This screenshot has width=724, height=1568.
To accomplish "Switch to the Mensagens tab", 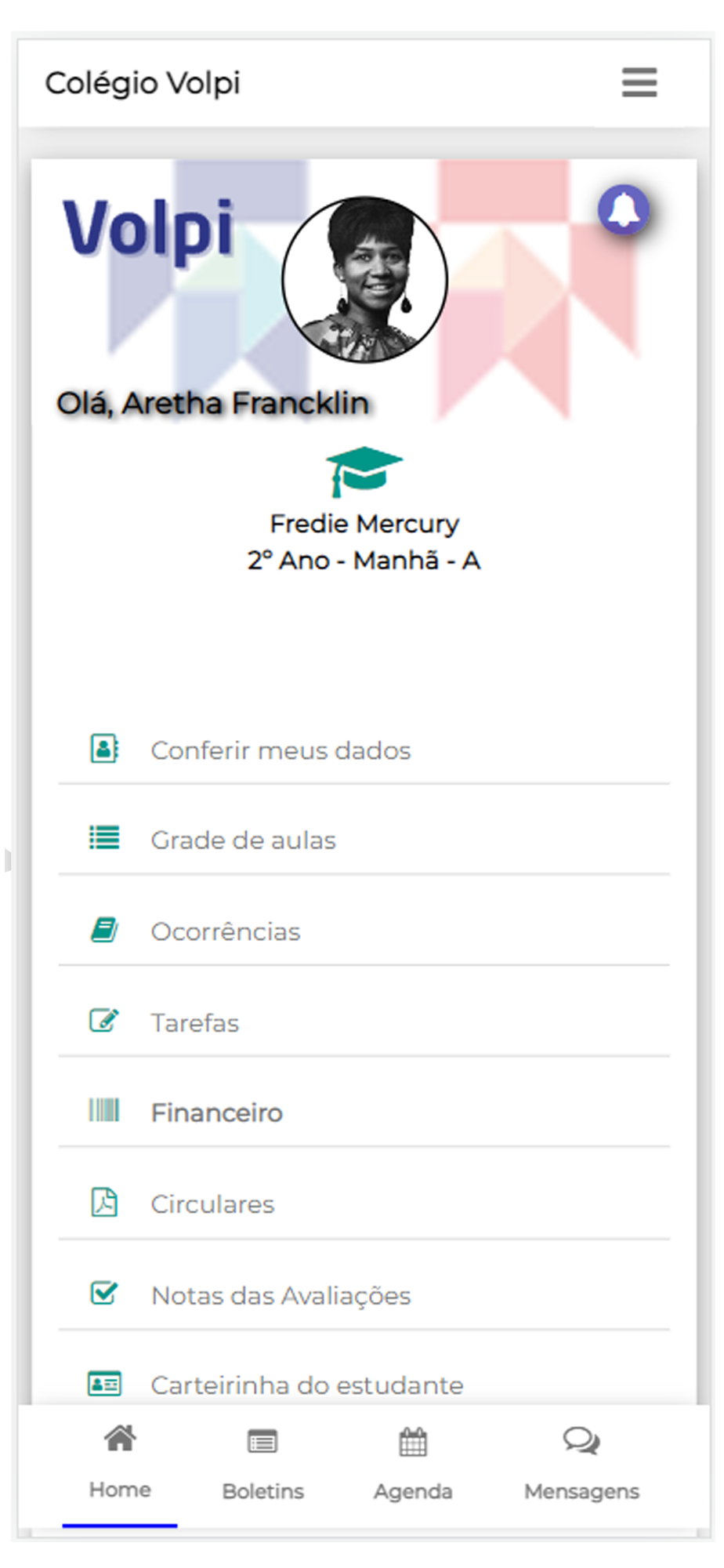I will coord(581,1464).
